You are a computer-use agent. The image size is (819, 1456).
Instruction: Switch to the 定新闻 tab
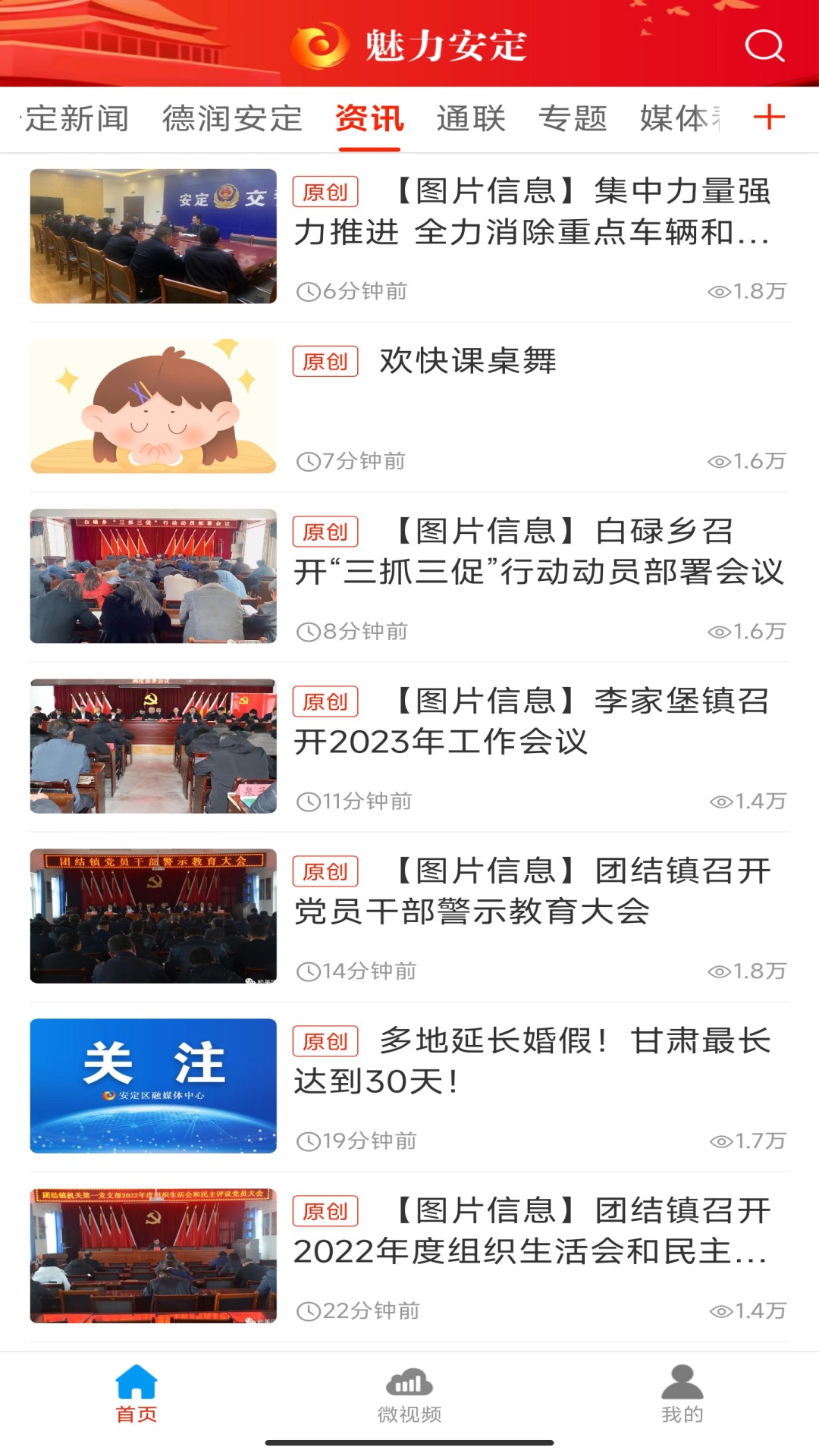click(76, 119)
